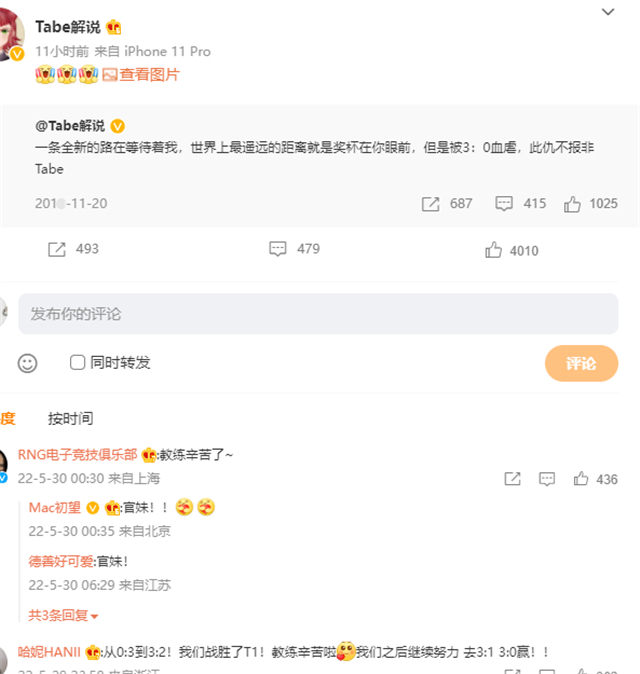Open Mac初望's profile
The image size is (640, 674).
tap(55, 507)
